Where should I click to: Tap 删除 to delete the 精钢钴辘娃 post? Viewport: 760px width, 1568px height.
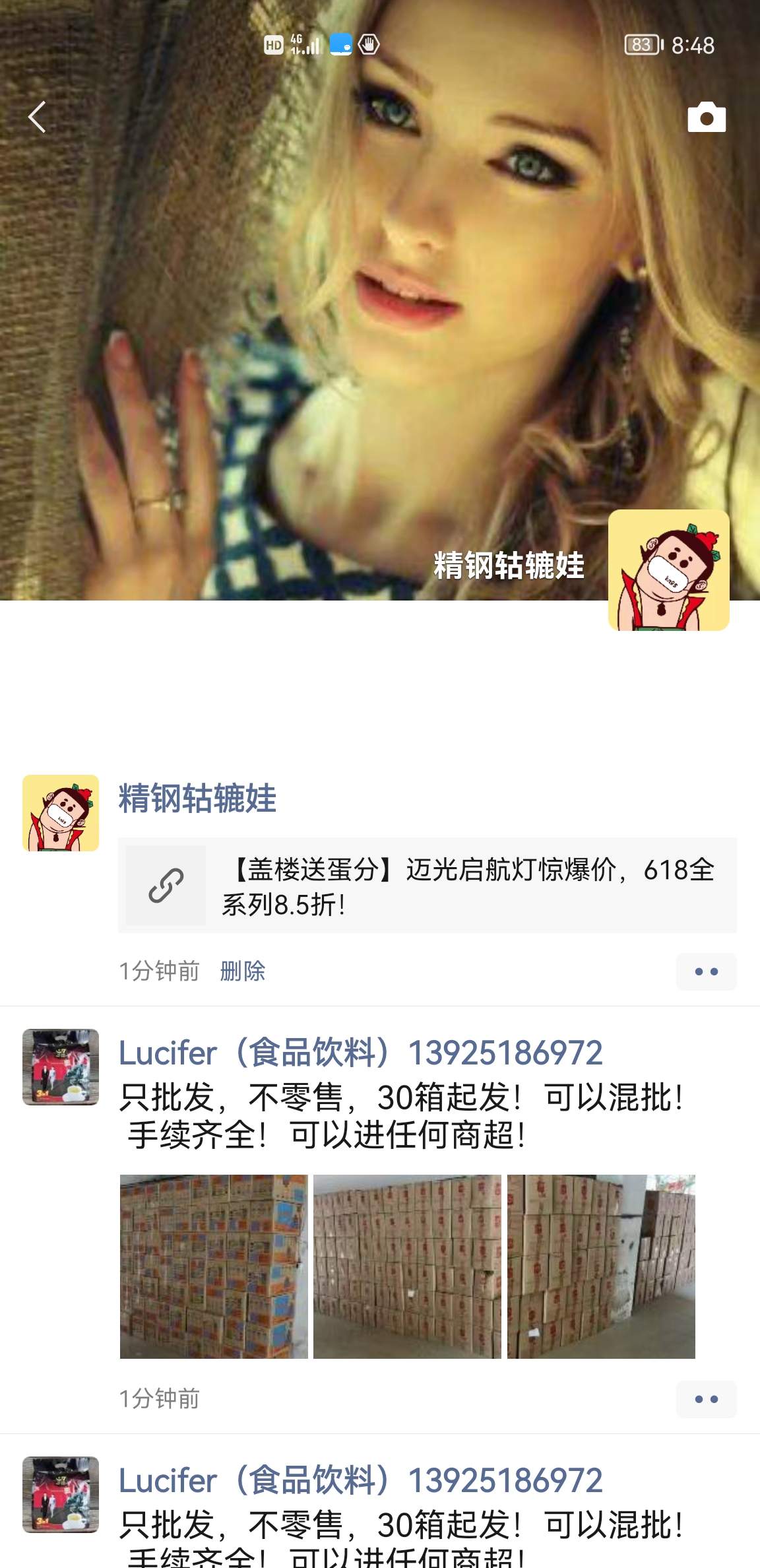(243, 971)
